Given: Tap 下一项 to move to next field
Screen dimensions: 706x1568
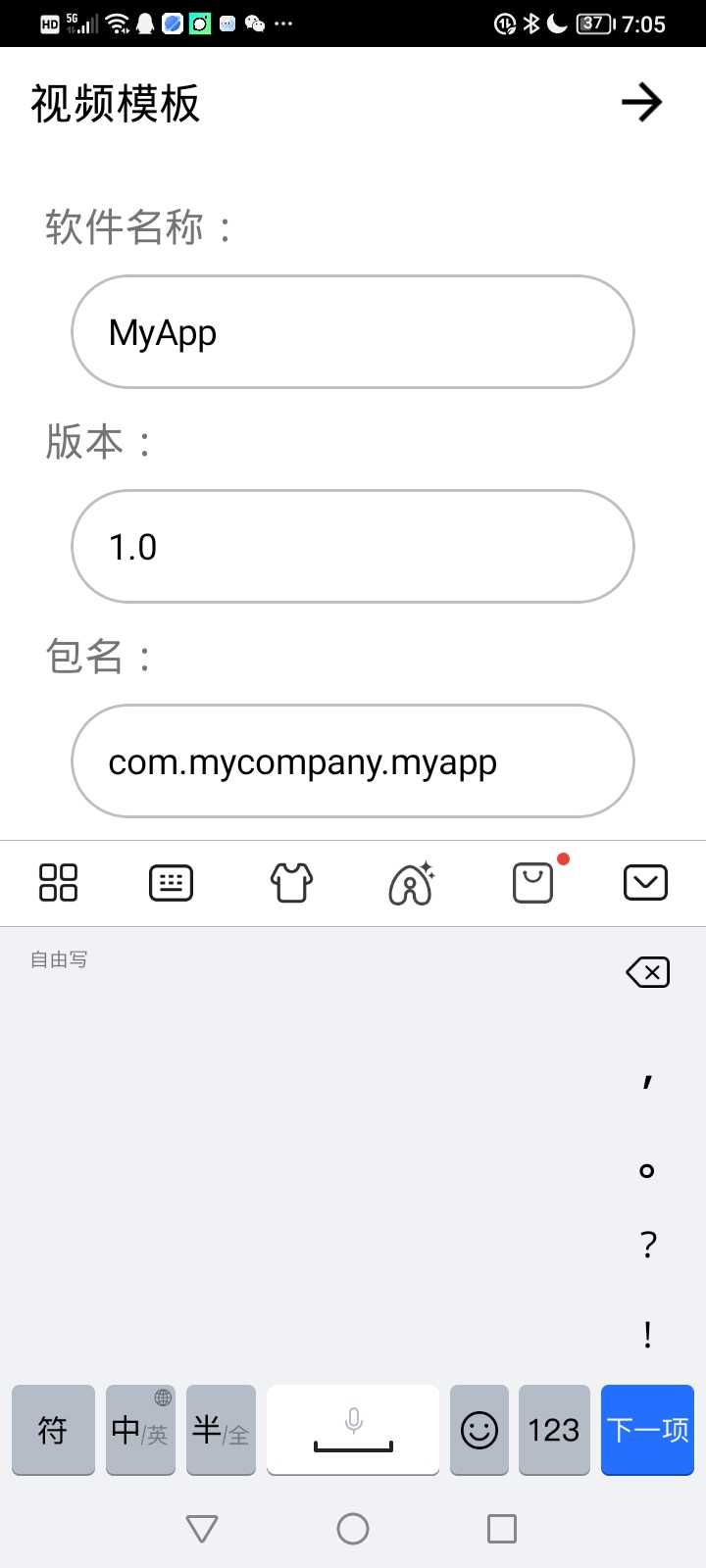Looking at the screenshot, I should 647,1430.
